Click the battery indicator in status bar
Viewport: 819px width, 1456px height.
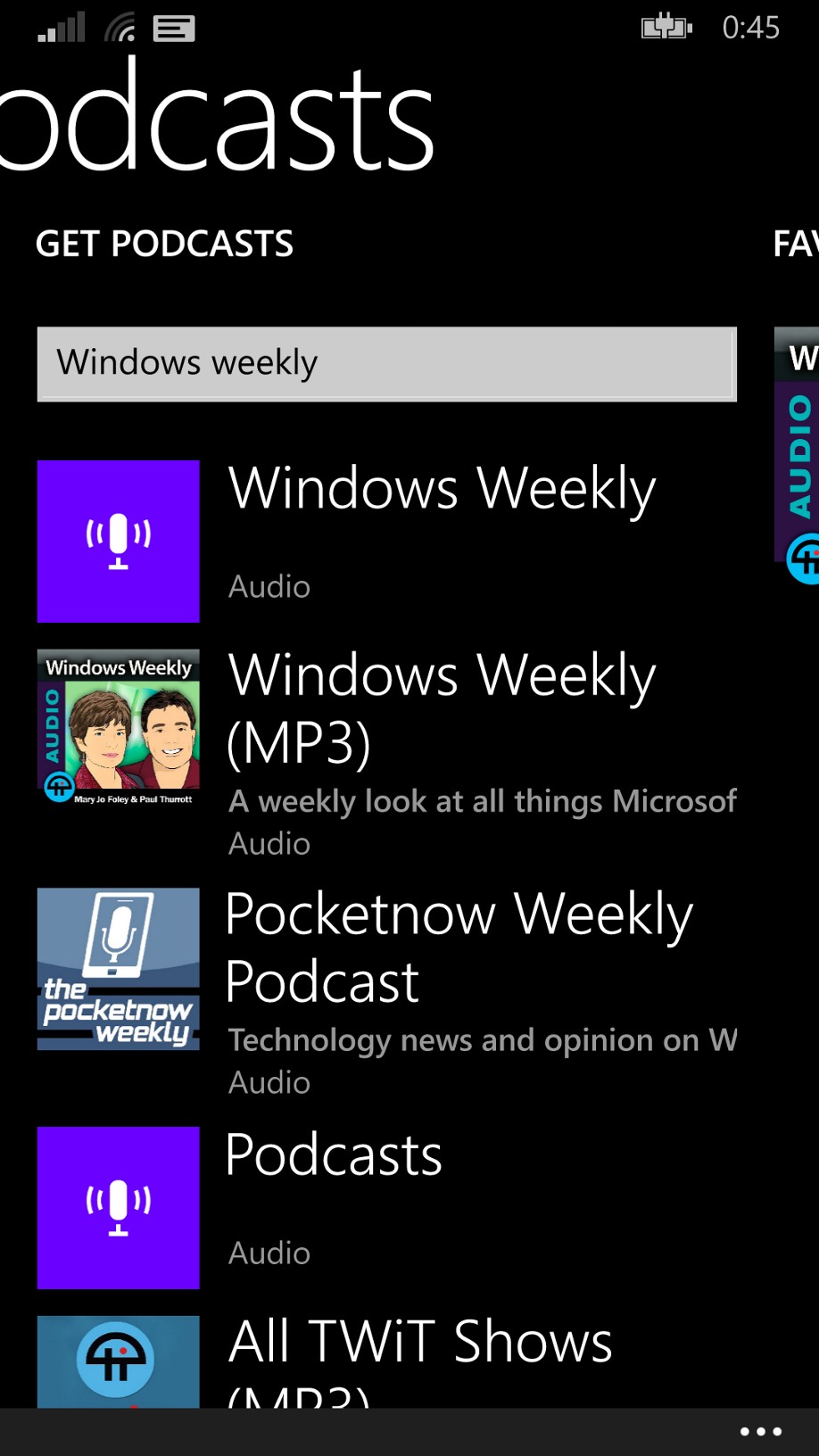coord(666,27)
